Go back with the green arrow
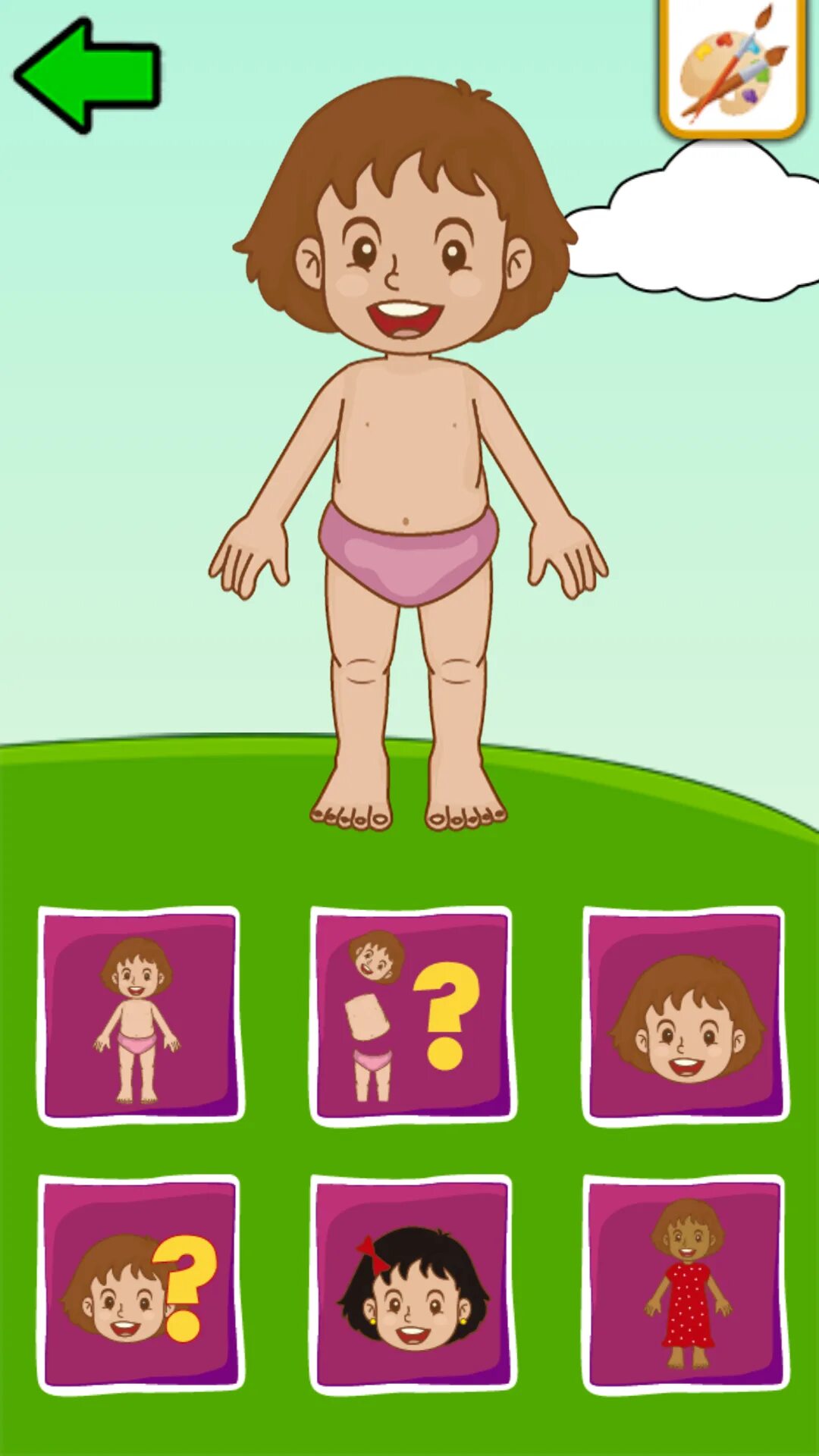This screenshot has width=819, height=1456. point(87,76)
